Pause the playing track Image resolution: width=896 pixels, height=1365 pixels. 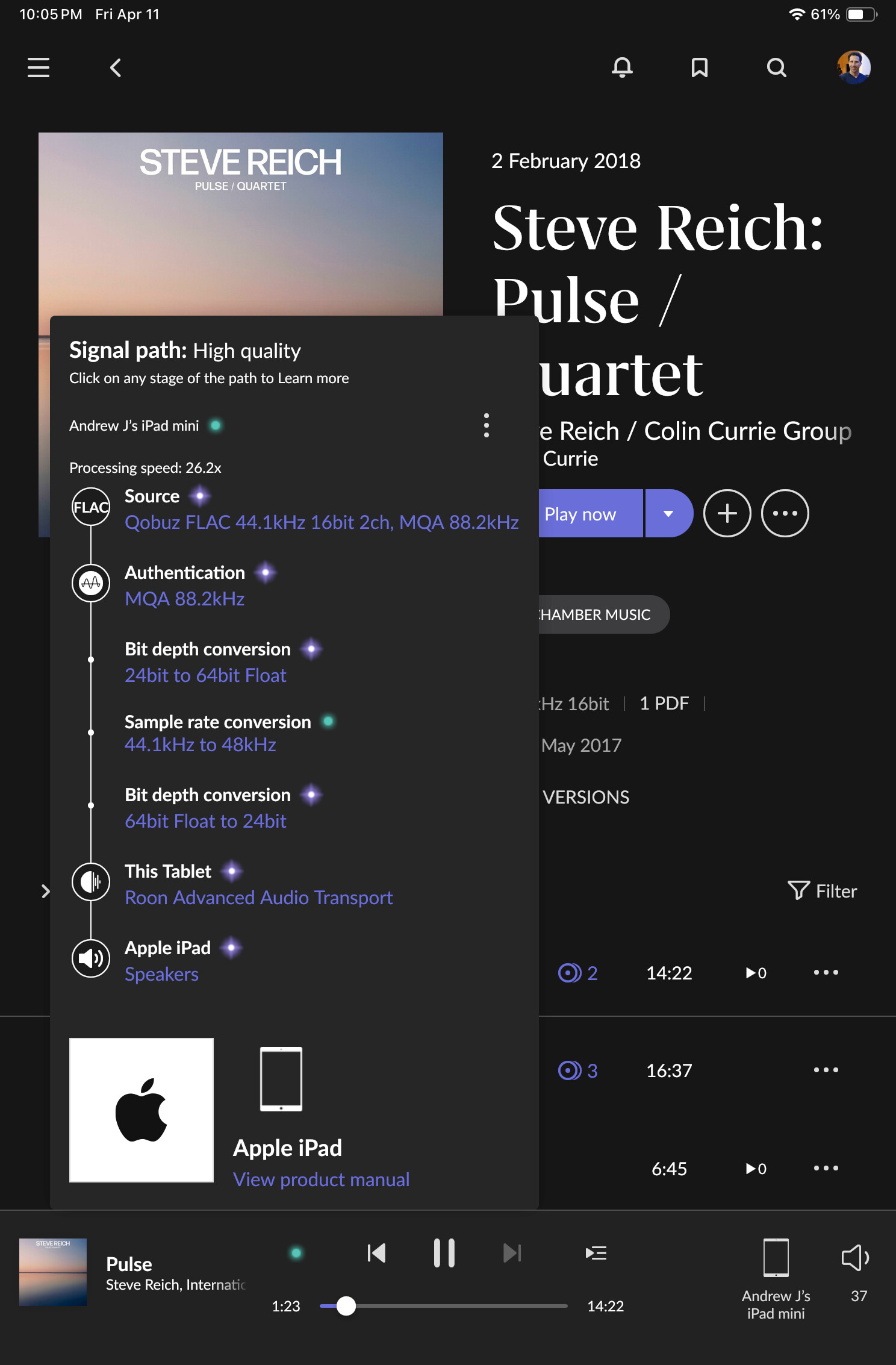(x=444, y=1254)
